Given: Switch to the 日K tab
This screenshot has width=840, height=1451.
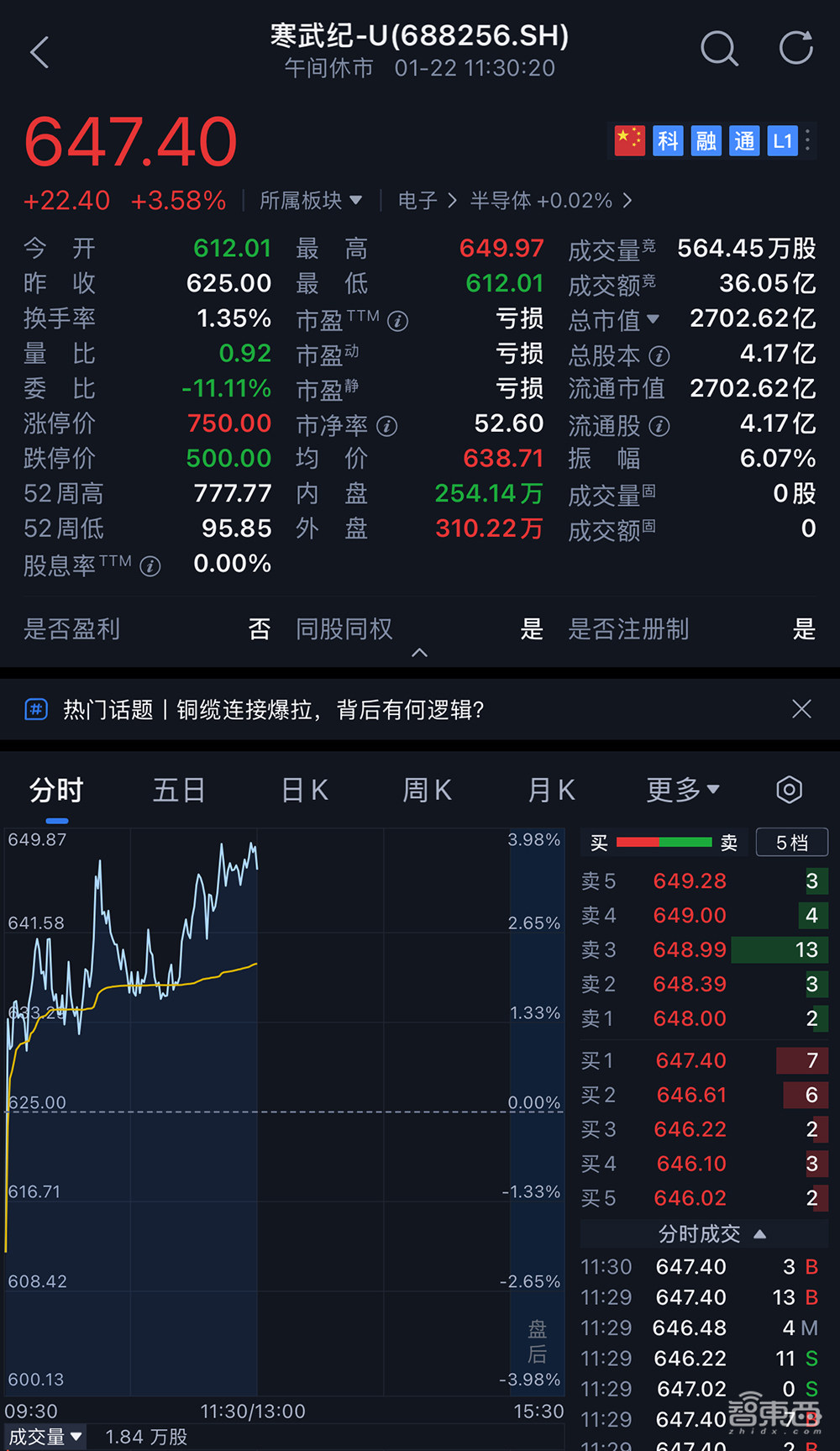Looking at the screenshot, I should (303, 790).
